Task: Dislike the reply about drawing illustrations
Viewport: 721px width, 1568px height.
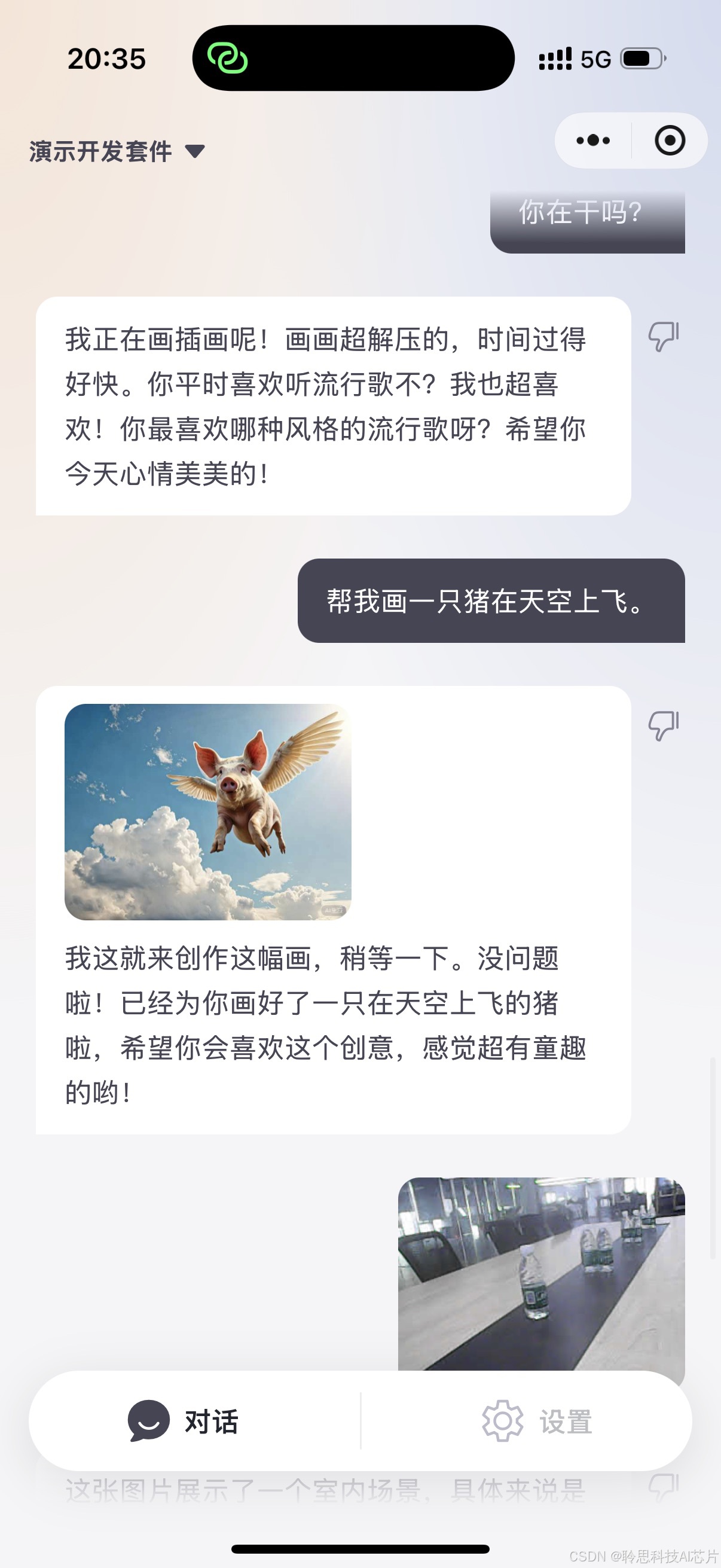Action: 663,337
